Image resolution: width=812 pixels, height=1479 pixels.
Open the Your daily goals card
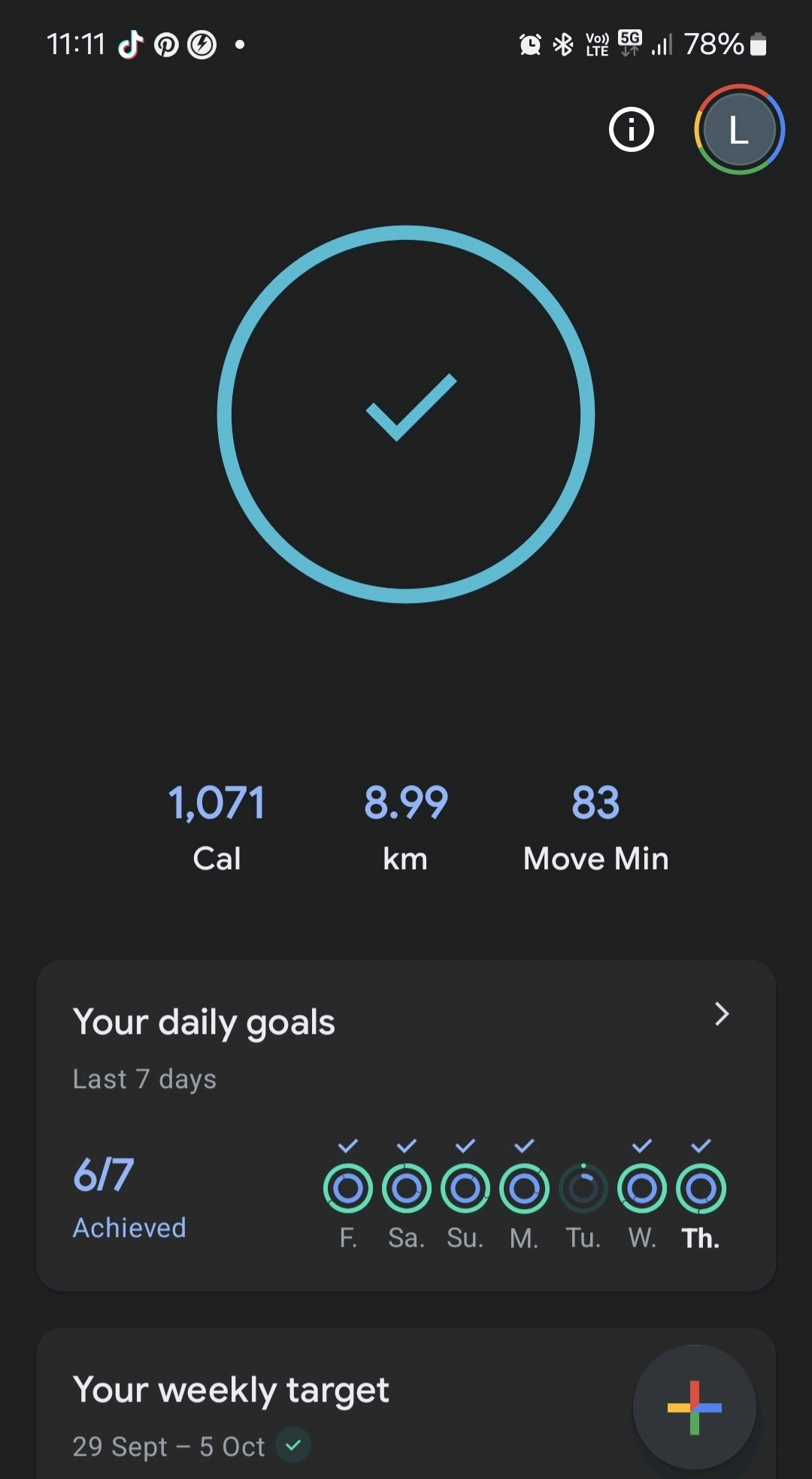pyautogui.click(x=406, y=1124)
